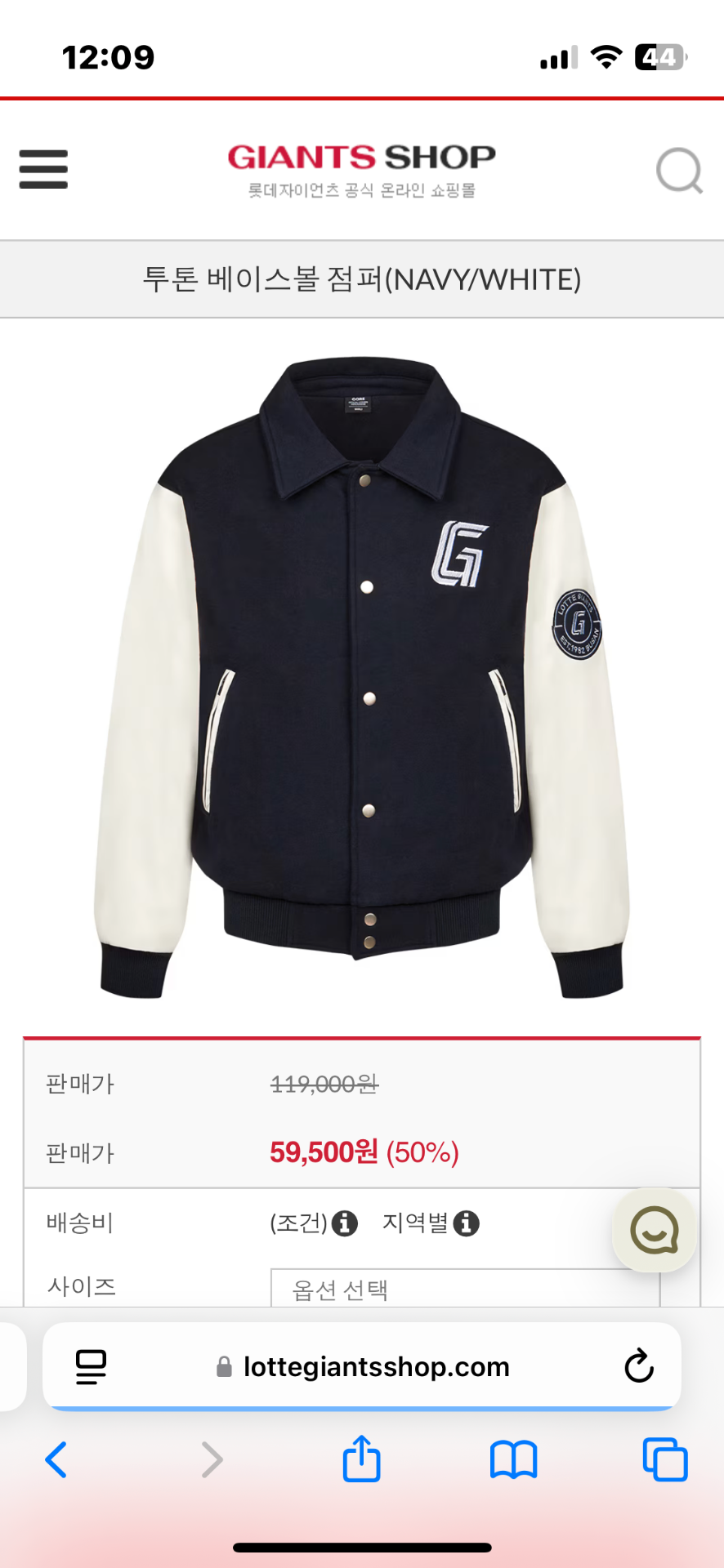
Task: Tap the search magnifier icon
Action: click(679, 171)
